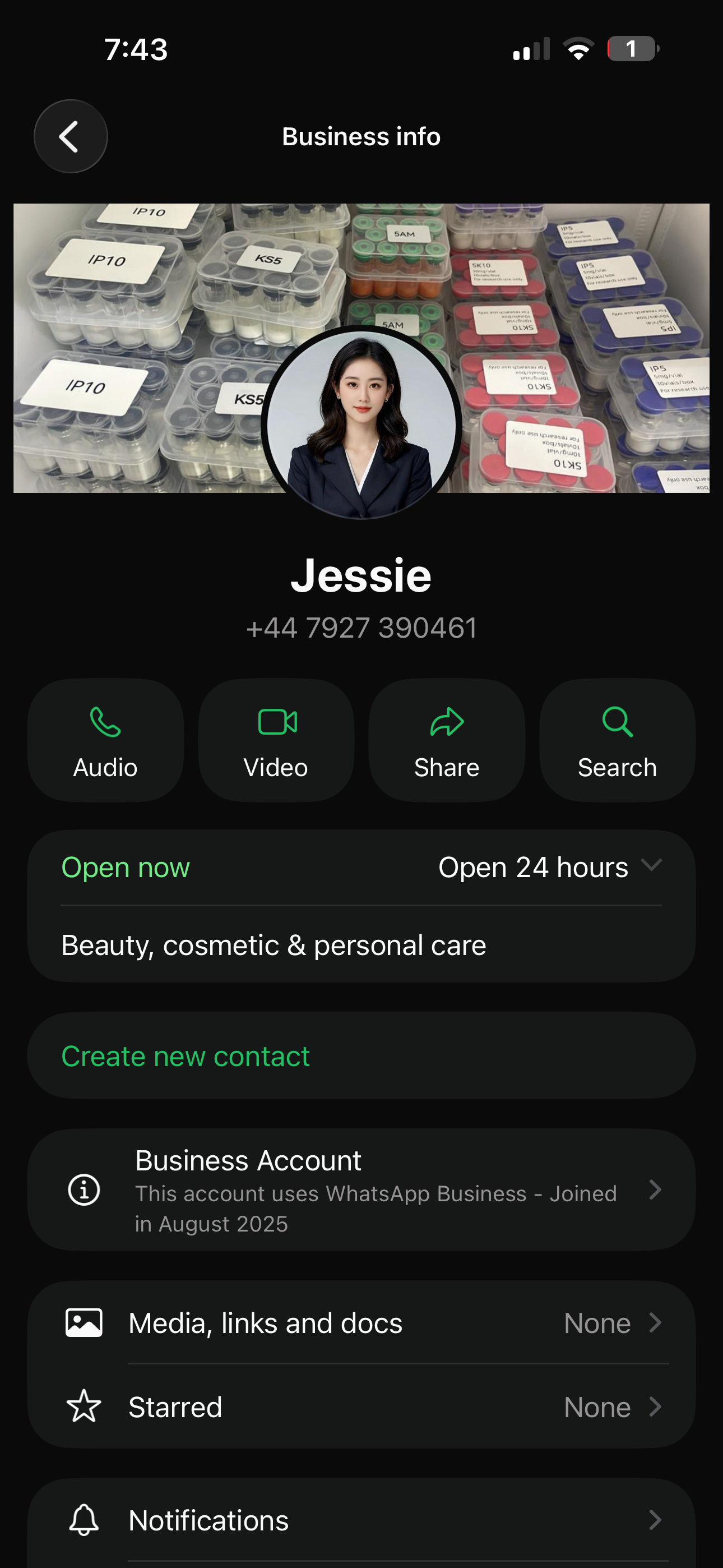Share Jessie's business contact
This screenshot has height=1568, width=723.
click(447, 740)
